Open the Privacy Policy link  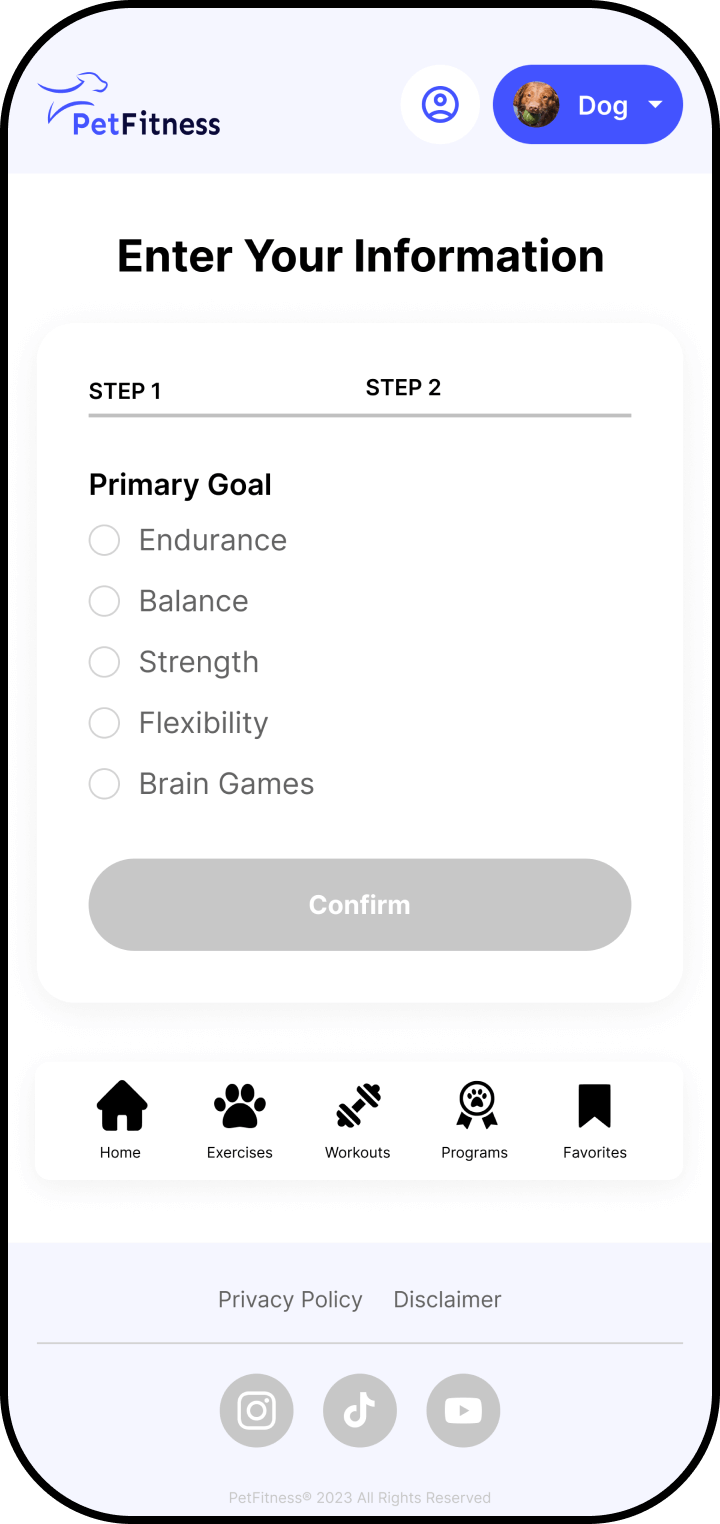coord(290,1300)
